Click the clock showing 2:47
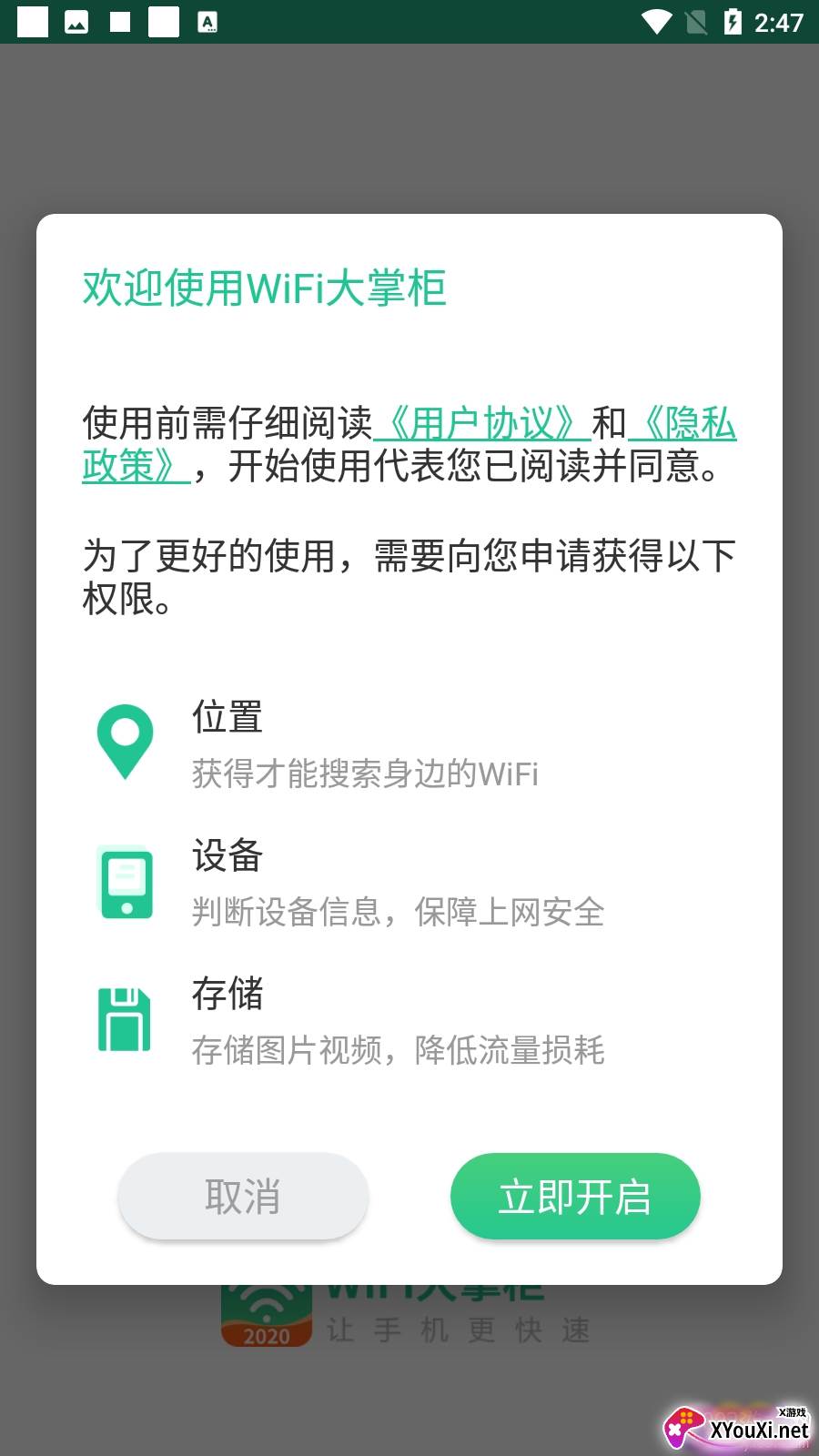The image size is (819, 1456). [780, 21]
